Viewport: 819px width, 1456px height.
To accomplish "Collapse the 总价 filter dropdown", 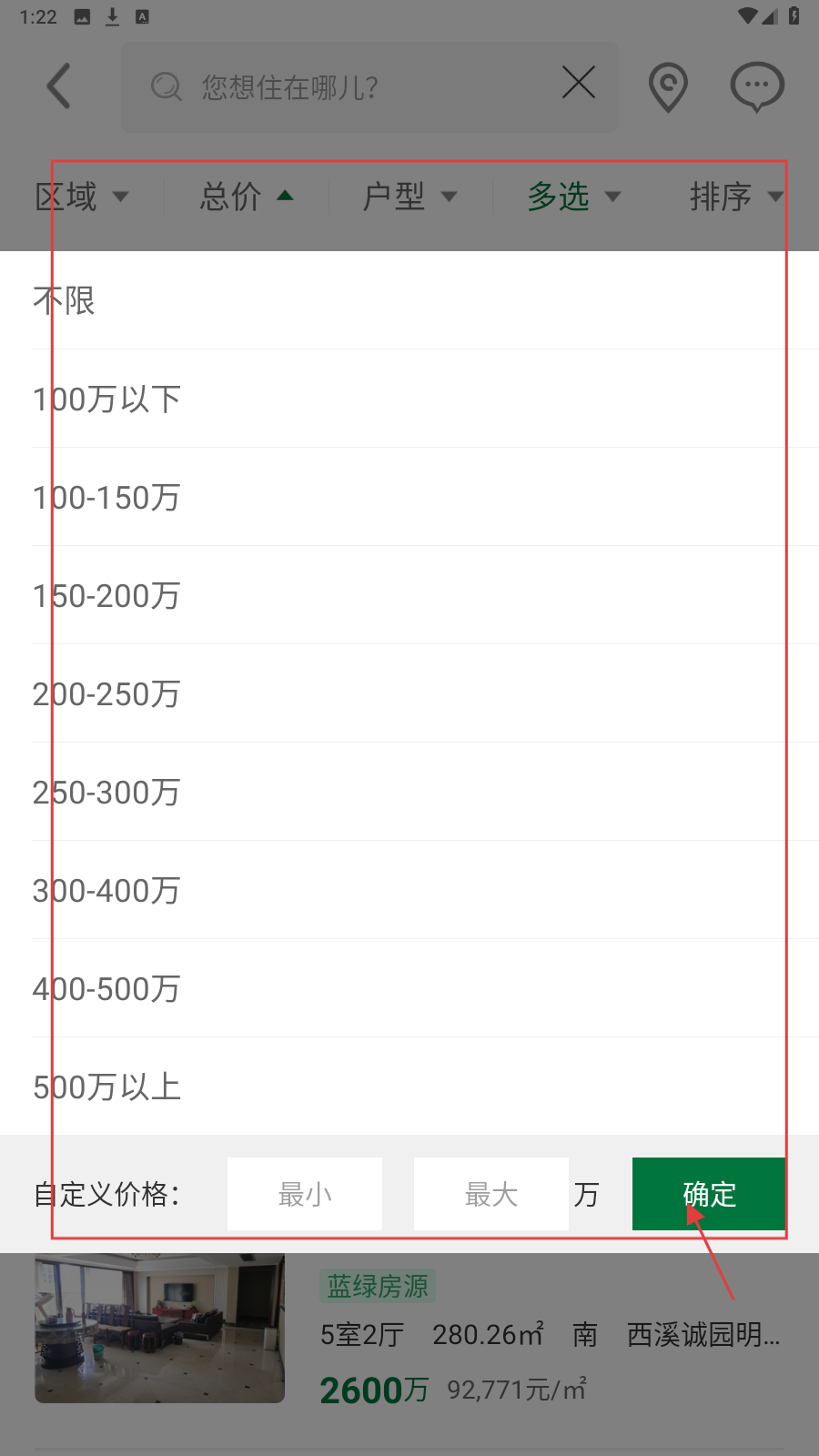I will 246,197.
